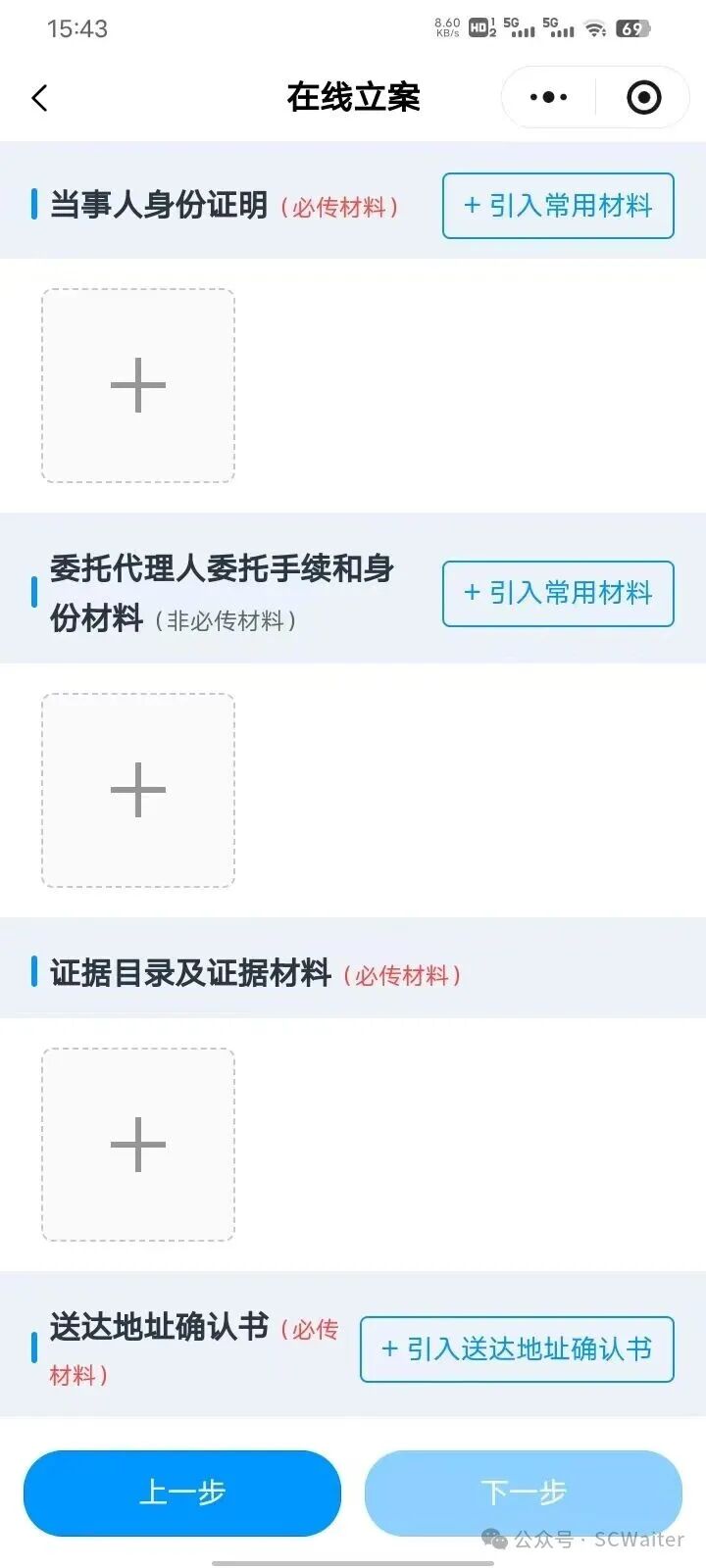Tap the 当事人身份证明 section header
This screenshot has height=1568, width=706.
[x=157, y=206]
